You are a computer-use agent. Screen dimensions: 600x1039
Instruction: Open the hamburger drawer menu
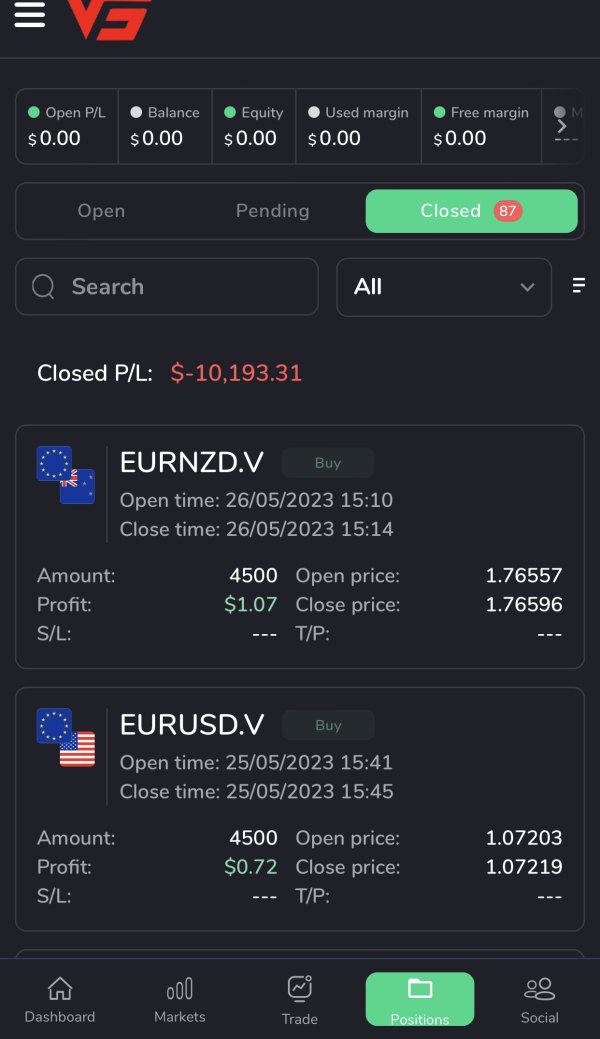pyautogui.click(x=29, y=14)
